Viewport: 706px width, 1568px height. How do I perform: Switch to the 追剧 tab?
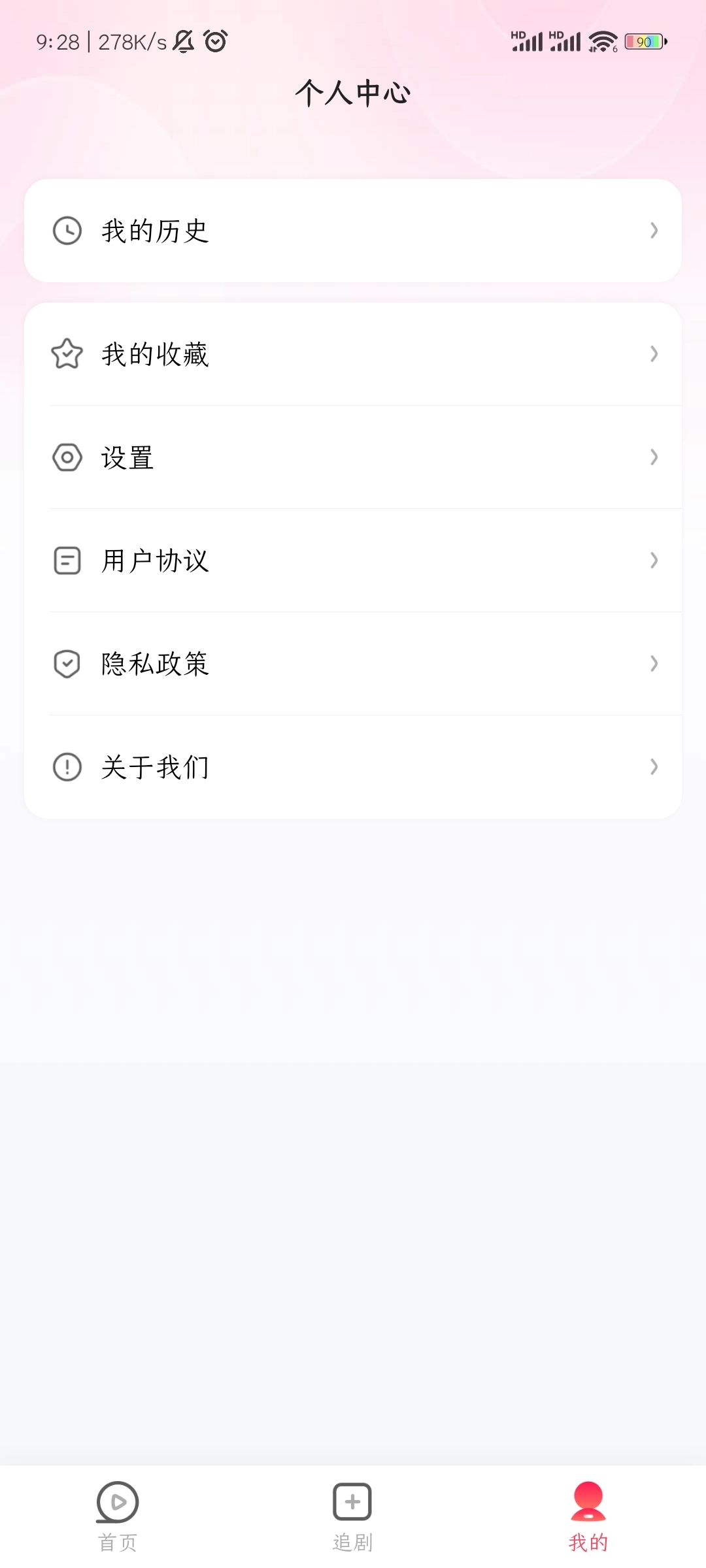point(353,1516)
